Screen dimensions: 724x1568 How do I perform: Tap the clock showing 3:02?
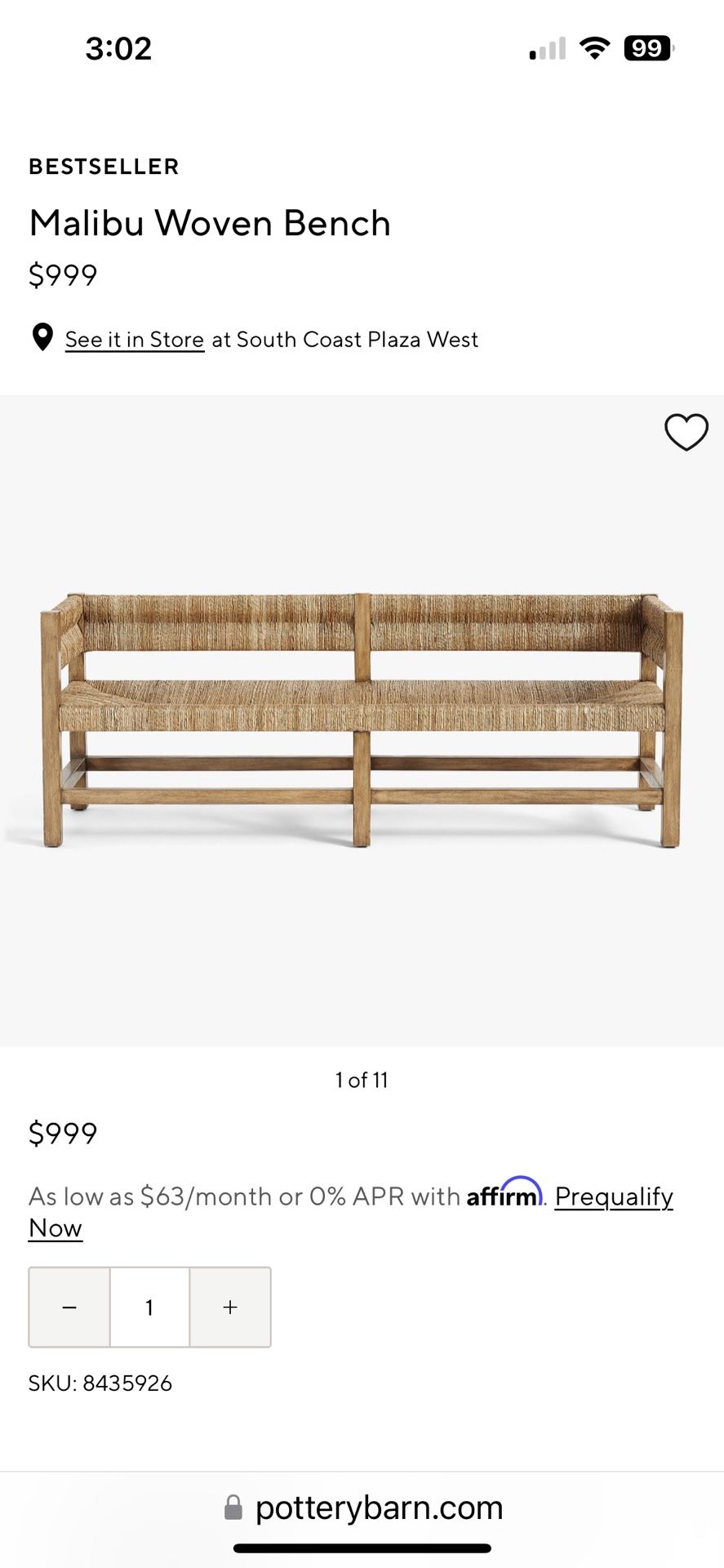[x=118, y=48]
